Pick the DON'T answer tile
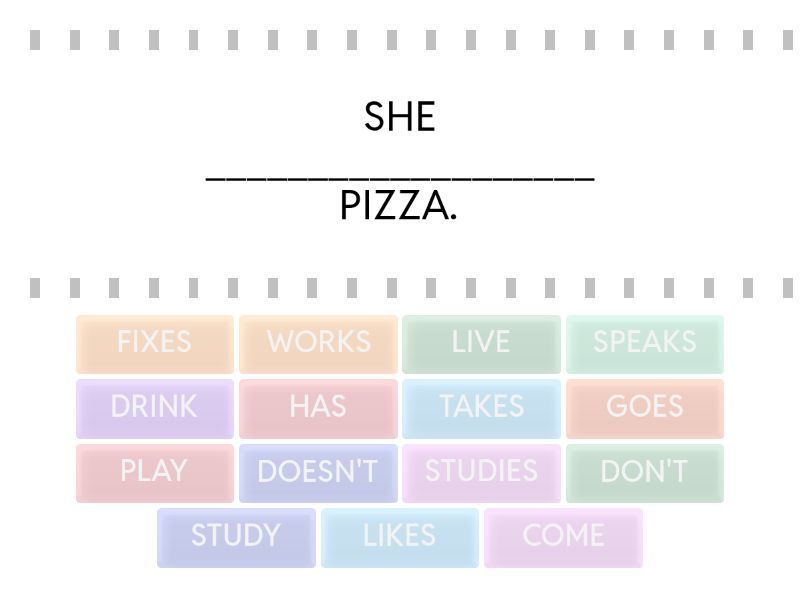Image resolution: width=800 pixels, height=600 pixels. click(x=644, y=472)
